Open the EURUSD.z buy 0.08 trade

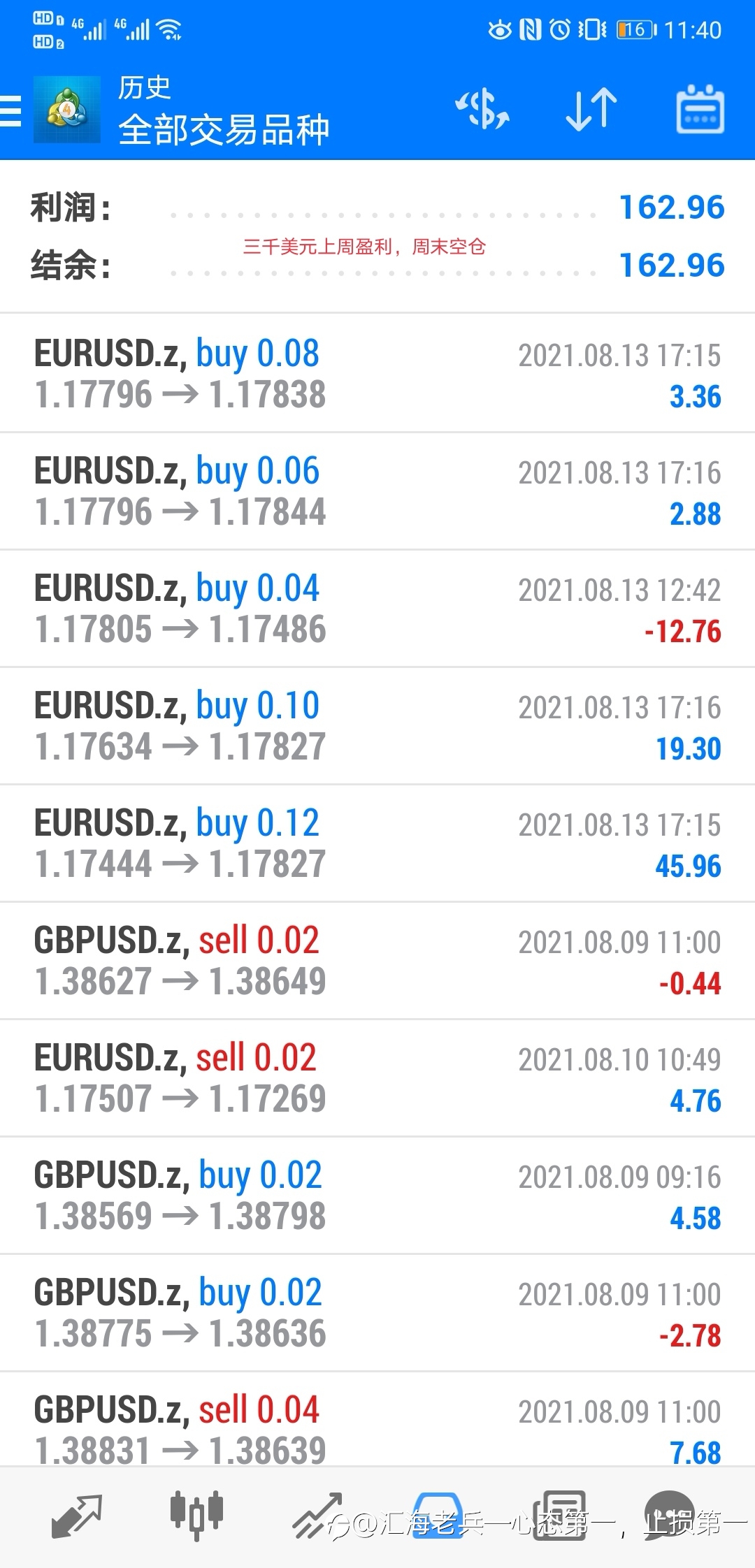click(x=377, y=374)
